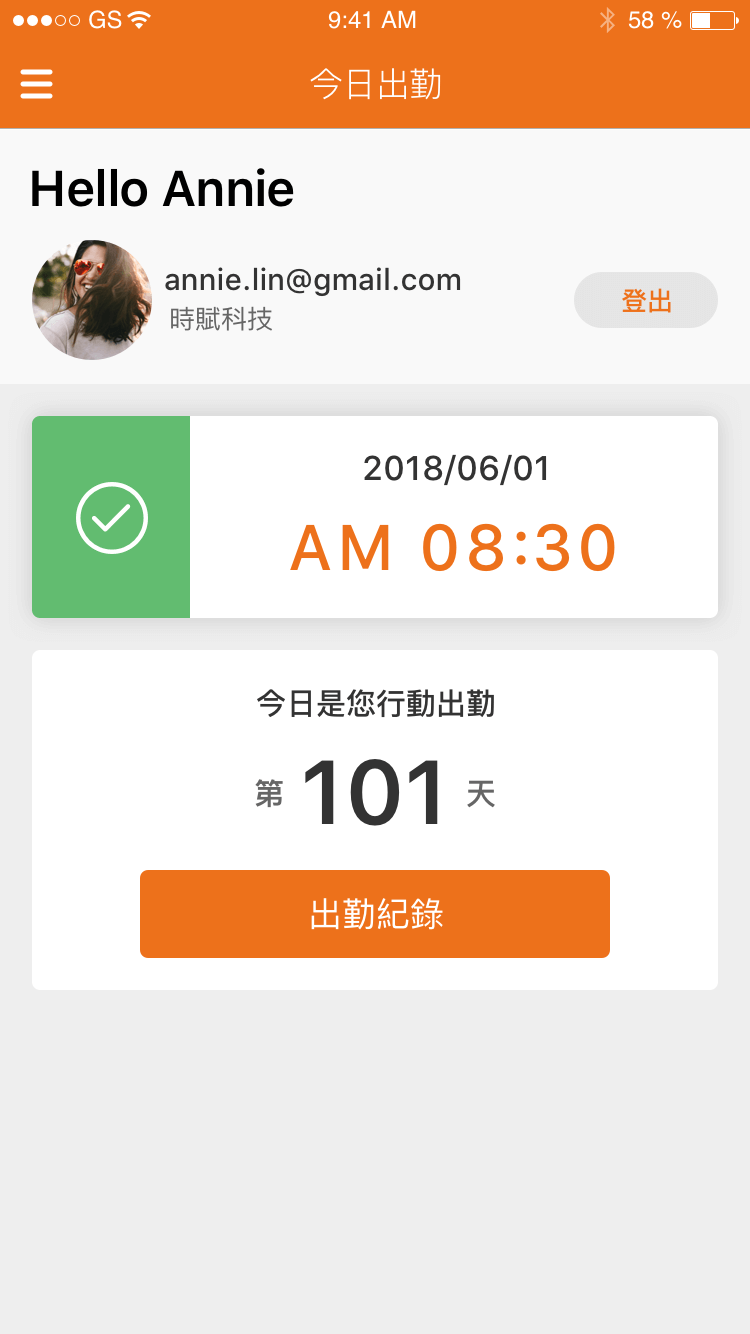Open the hamburger drawer menu
Viewport: 750px width, 1334px height.
[37, 84]
